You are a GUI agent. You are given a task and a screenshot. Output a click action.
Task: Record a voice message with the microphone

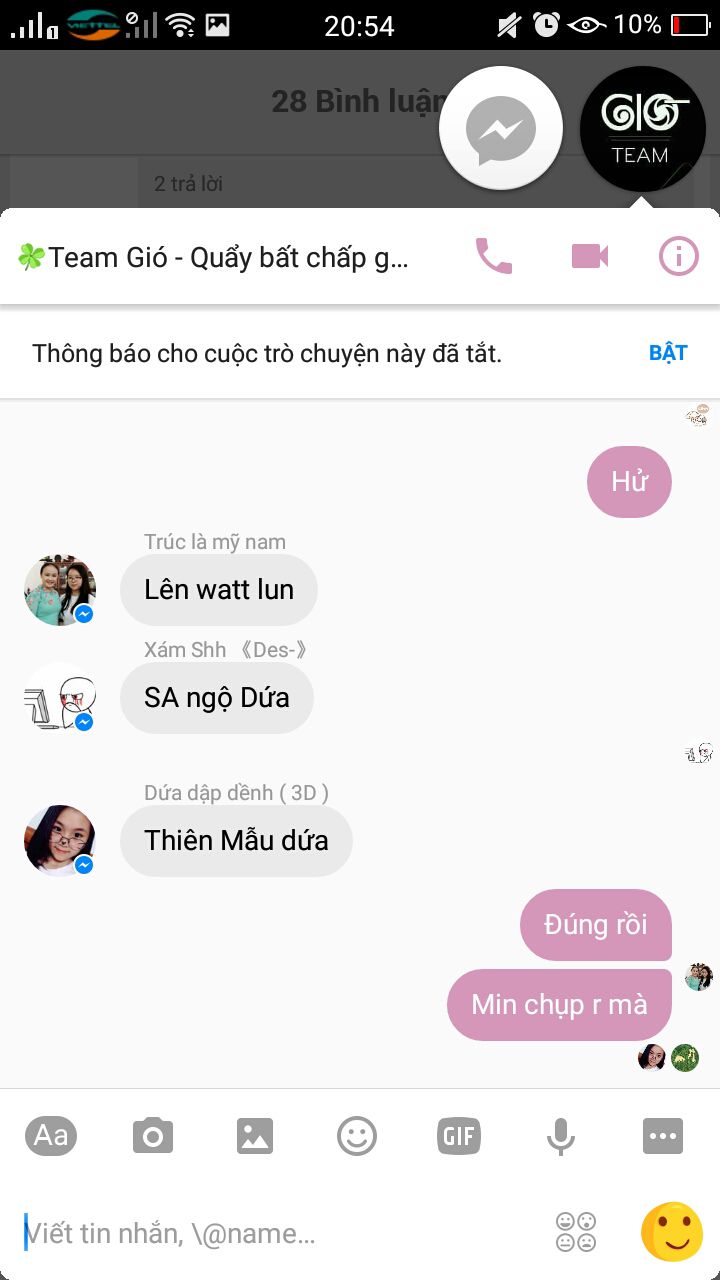coord(561,1136)
